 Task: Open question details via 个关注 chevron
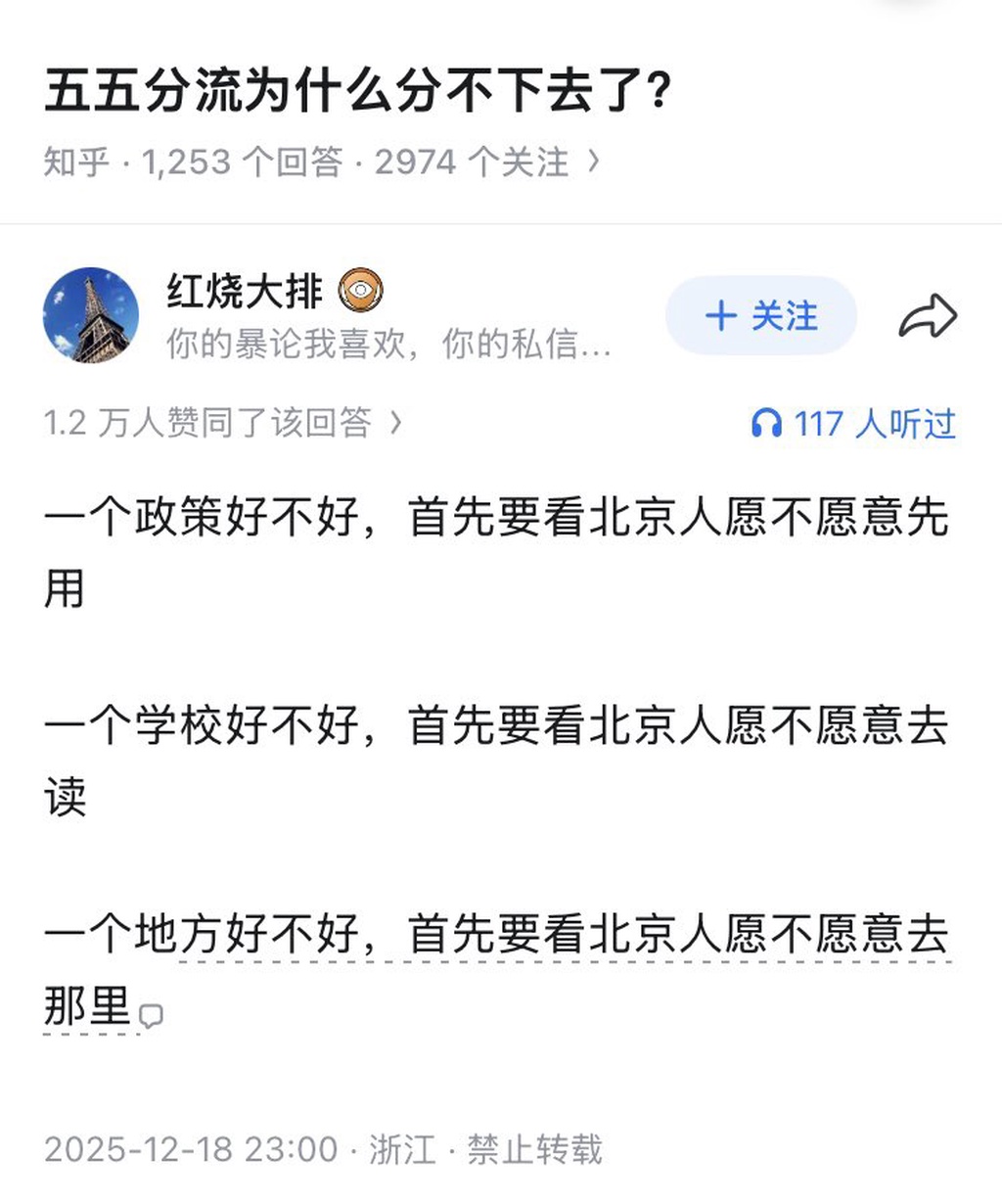coord(593,161)
